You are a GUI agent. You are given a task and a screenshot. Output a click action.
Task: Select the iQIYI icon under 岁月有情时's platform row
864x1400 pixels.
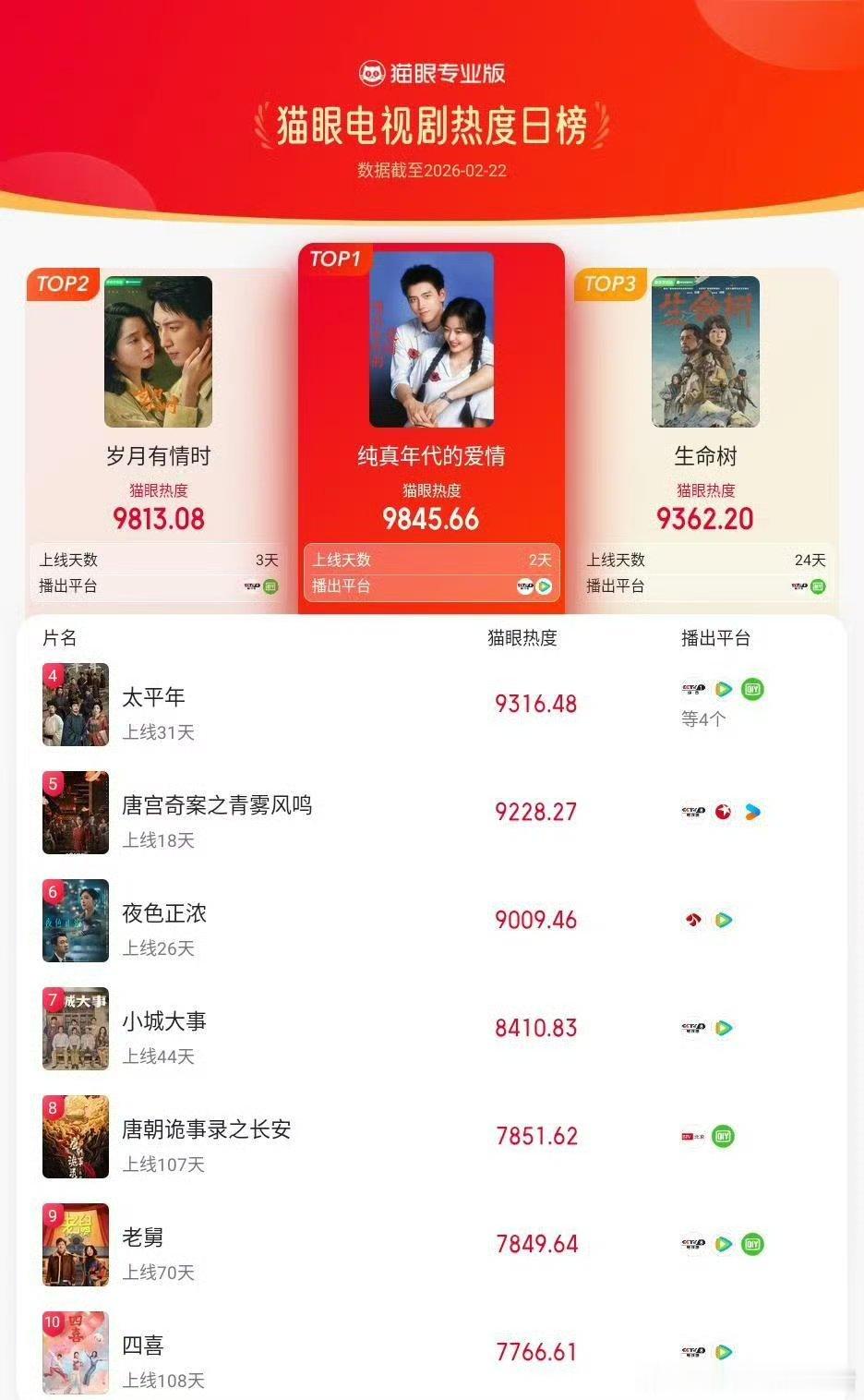tap(270, 585)
